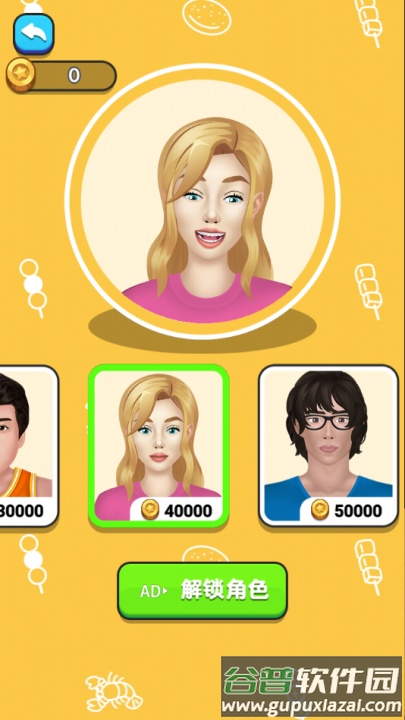Select the blonde character costing 40000
The width and height of the screenshot is (405, 720).
(x=159, y=446)
